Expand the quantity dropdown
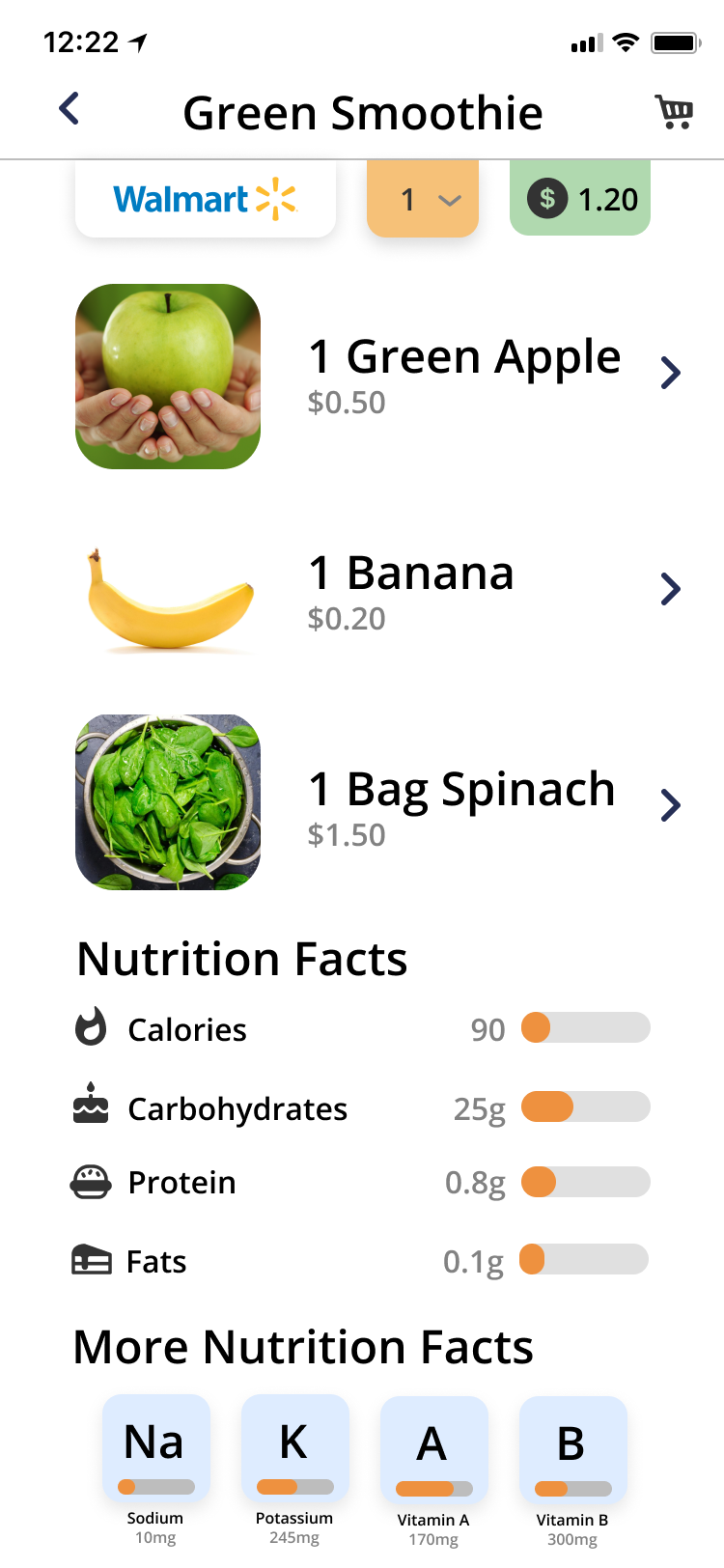The width and height of the screenshot is (724, 1568). point(423,200)
